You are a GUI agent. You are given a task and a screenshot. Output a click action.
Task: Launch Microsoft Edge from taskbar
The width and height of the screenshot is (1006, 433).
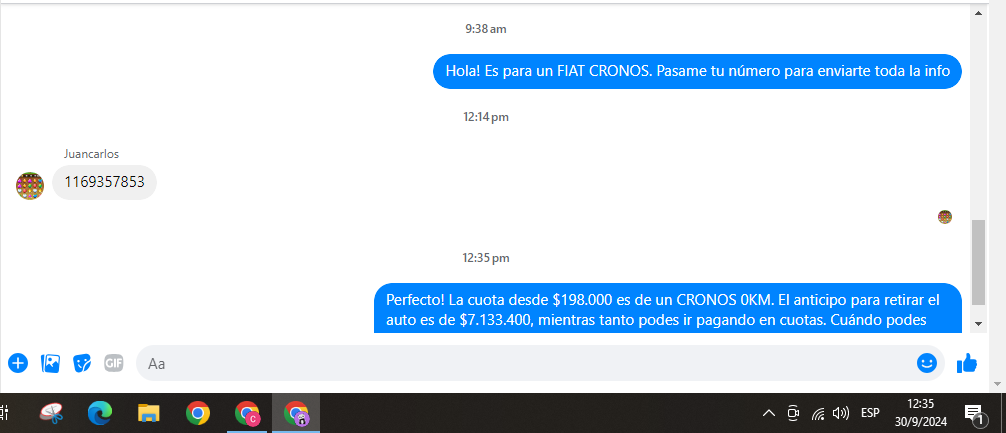pos(99,413)
